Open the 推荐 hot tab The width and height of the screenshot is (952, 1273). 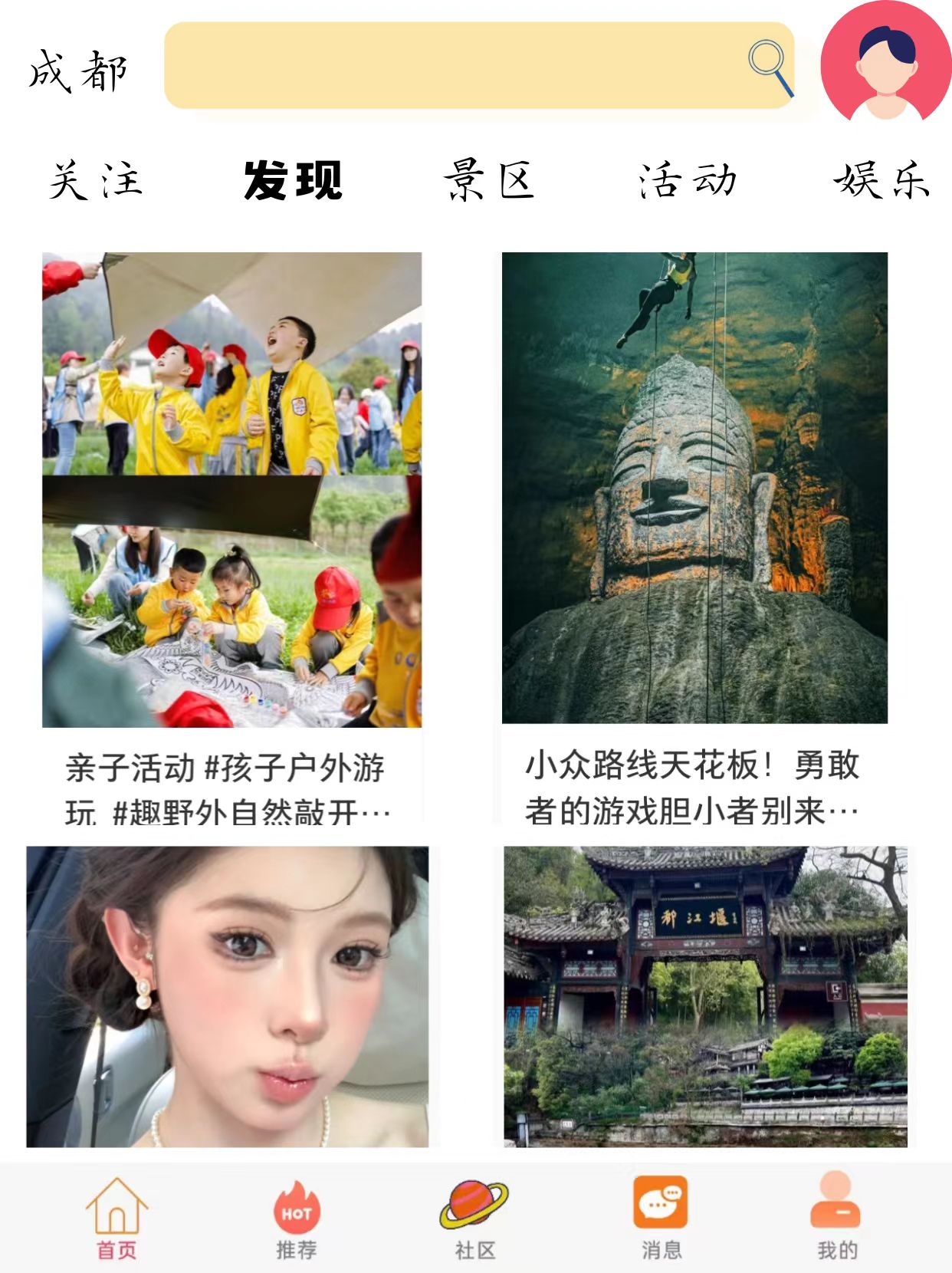pyautogui.click(x=297, y=1219)
